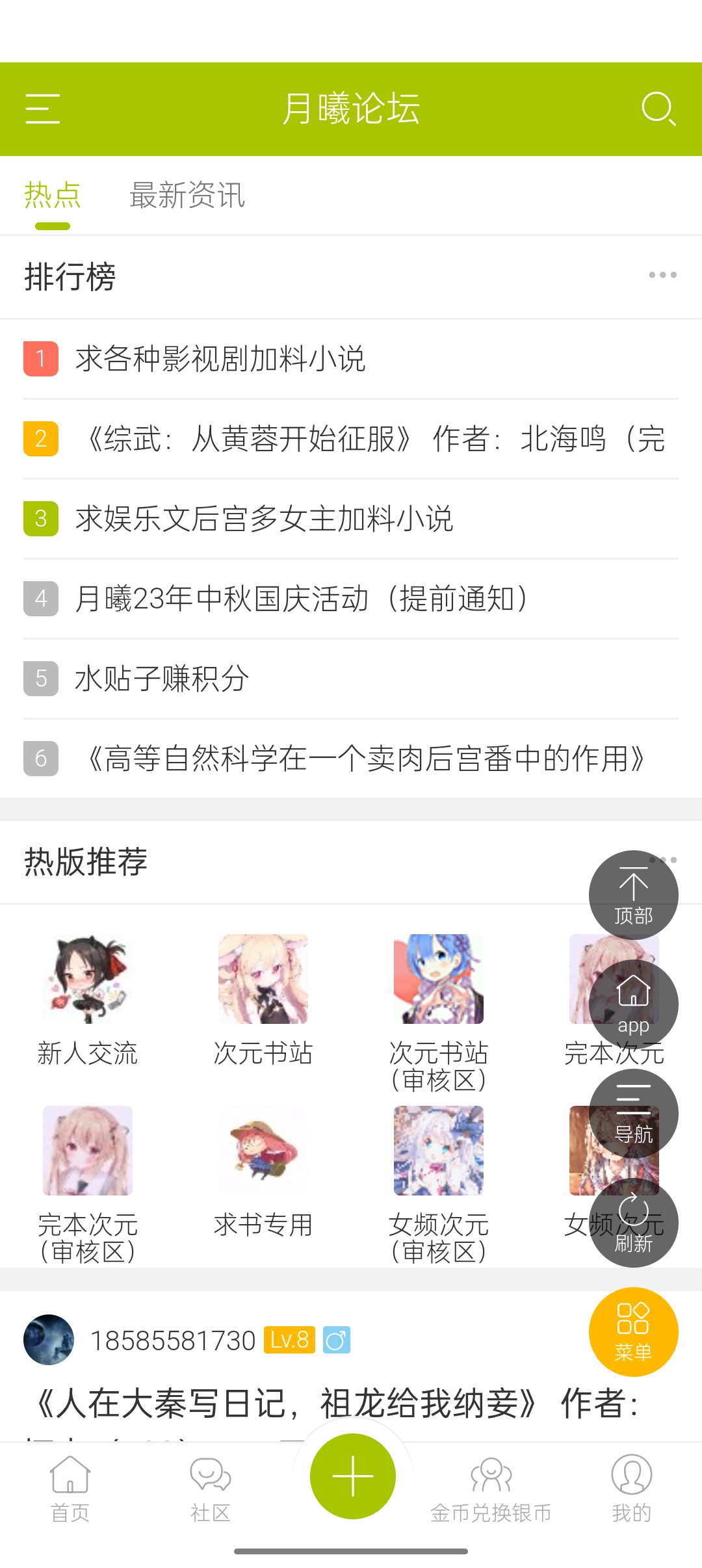Open the 水贴子赚积分 post
The width and height of the screenshot is (702, 1568).
tap(351, 679)
